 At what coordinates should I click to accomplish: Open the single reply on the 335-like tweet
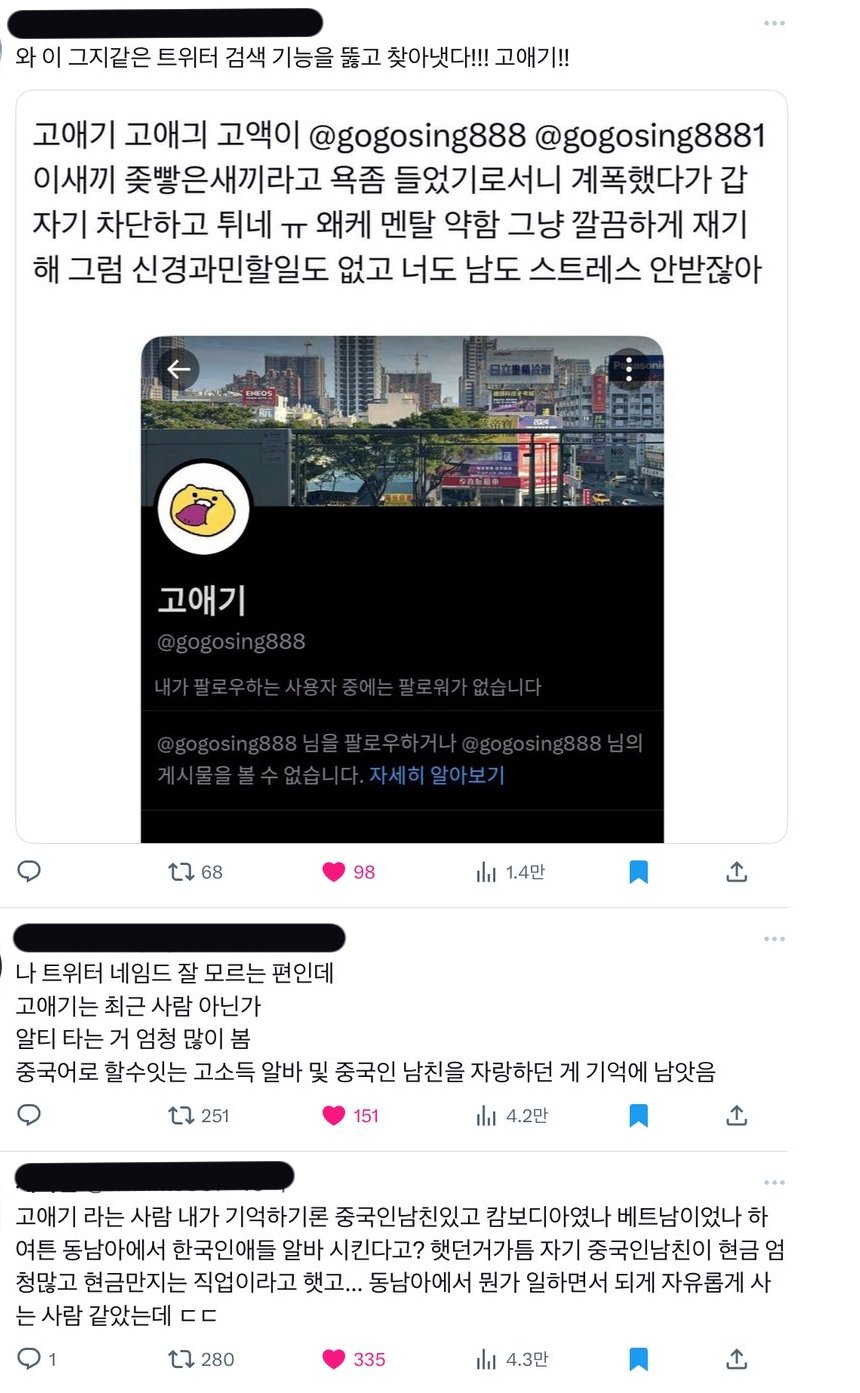[30, 1359]
